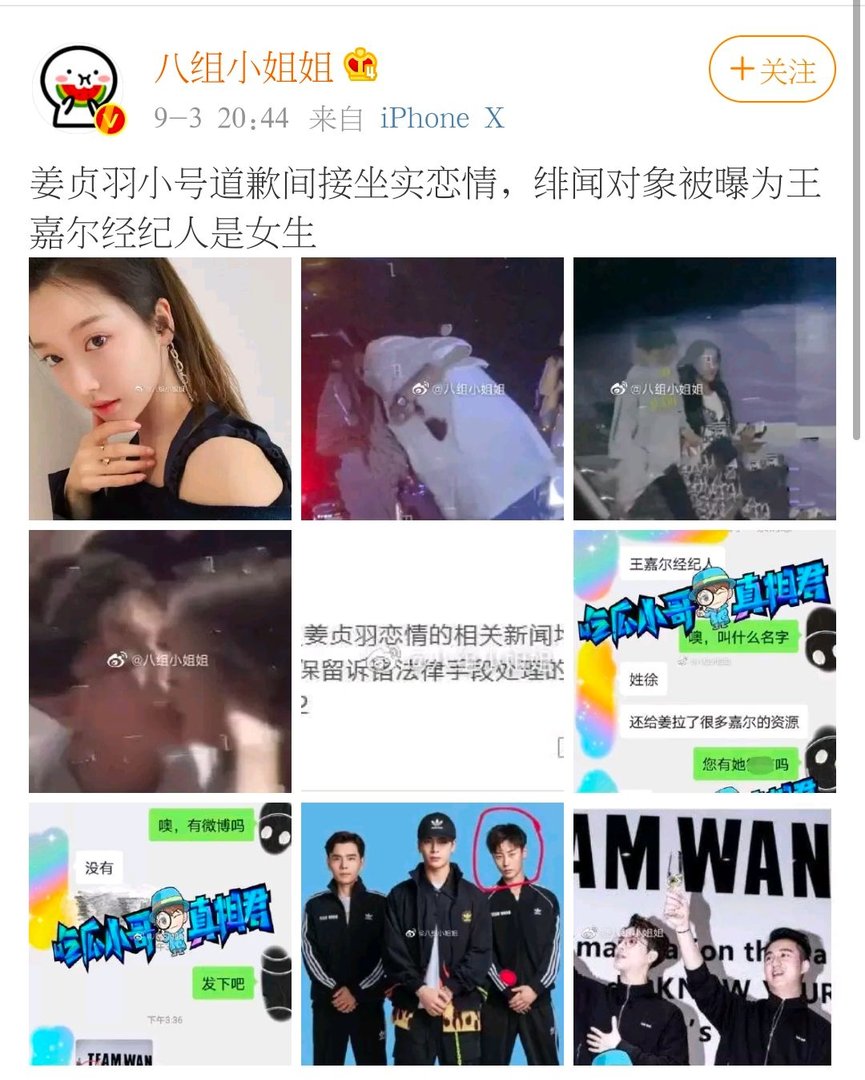This screenshot has height=1080, width=865.
Task: Open the 八组小姐姐 username link
Action: click(243, 68)
